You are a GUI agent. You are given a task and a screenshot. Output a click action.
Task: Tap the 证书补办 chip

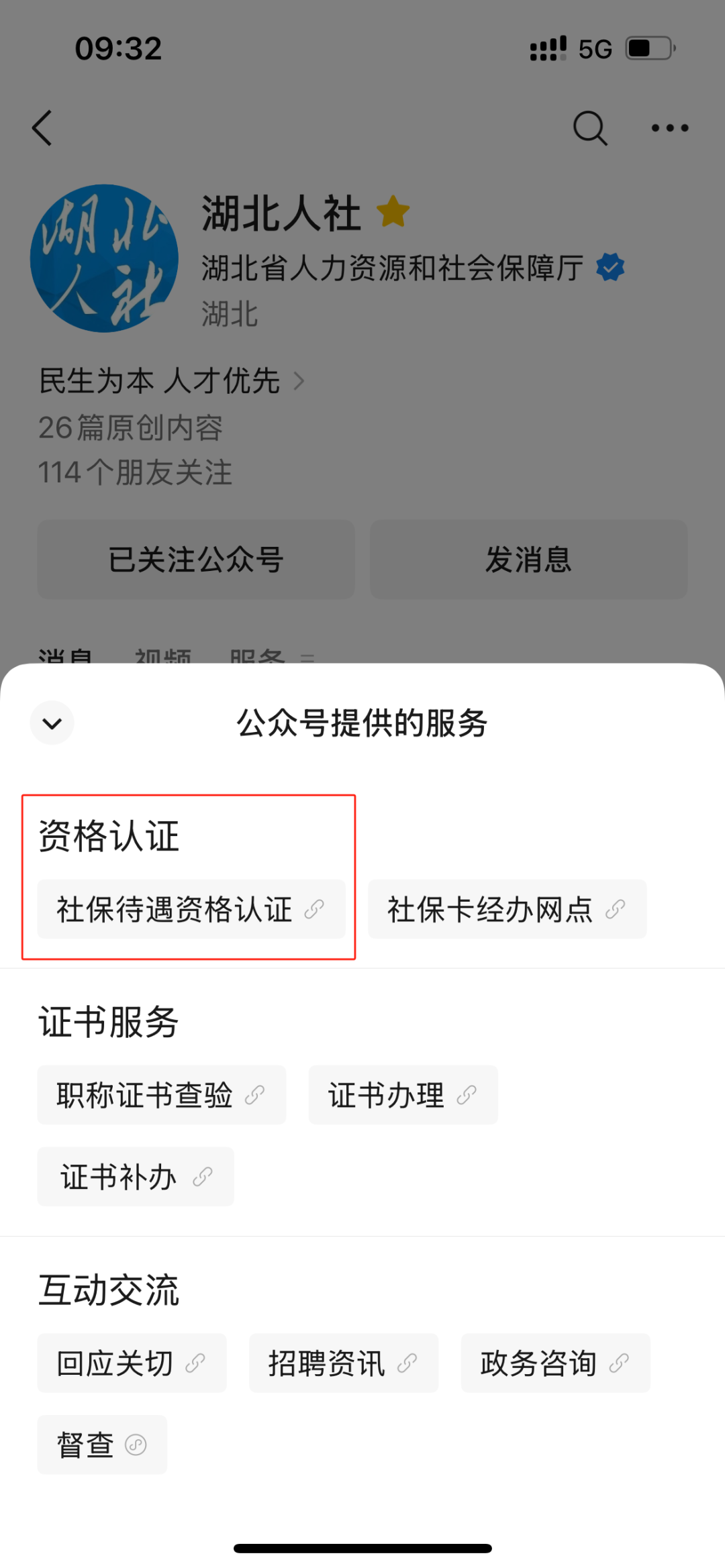135,1177
